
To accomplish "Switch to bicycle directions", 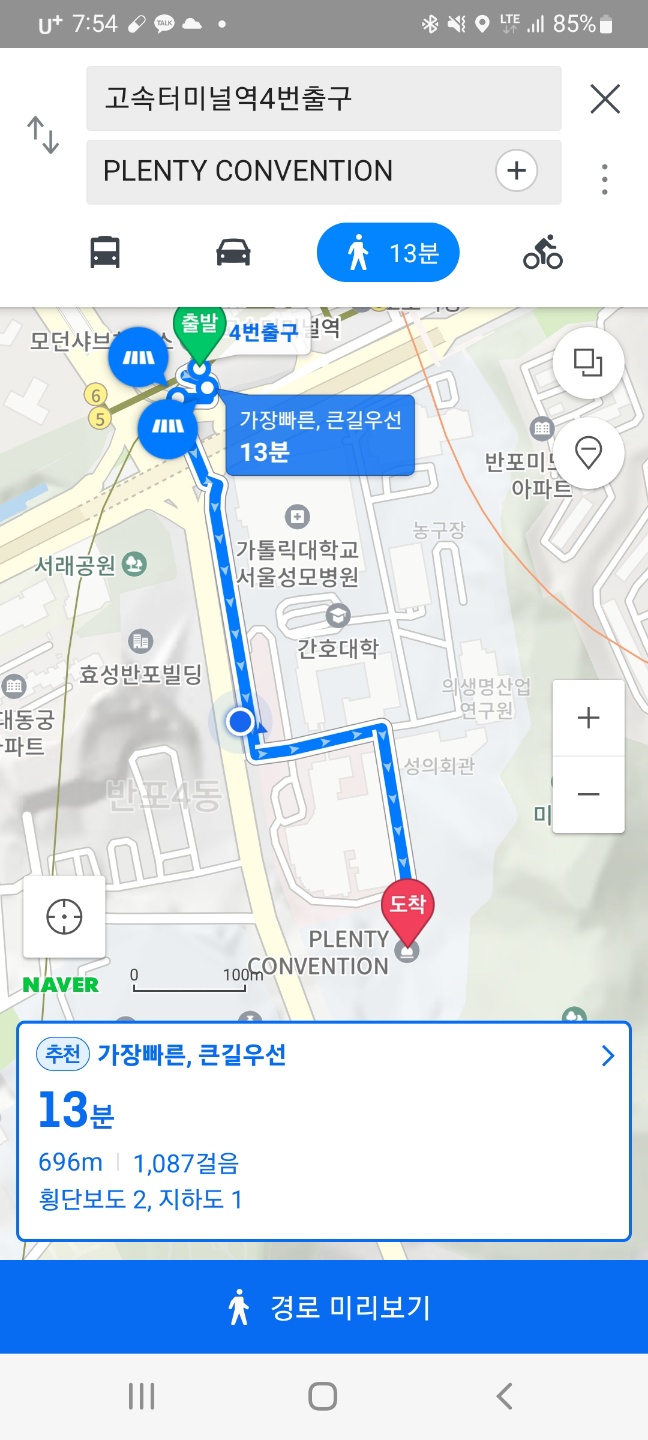I will [x=542, y=252].
